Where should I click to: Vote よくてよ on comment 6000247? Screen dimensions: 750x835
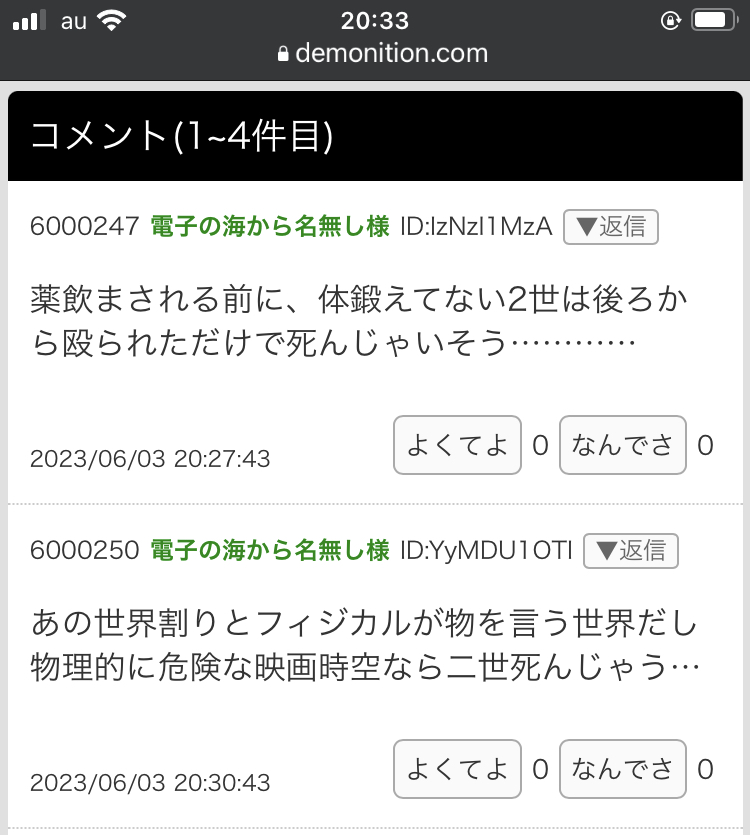457,445
